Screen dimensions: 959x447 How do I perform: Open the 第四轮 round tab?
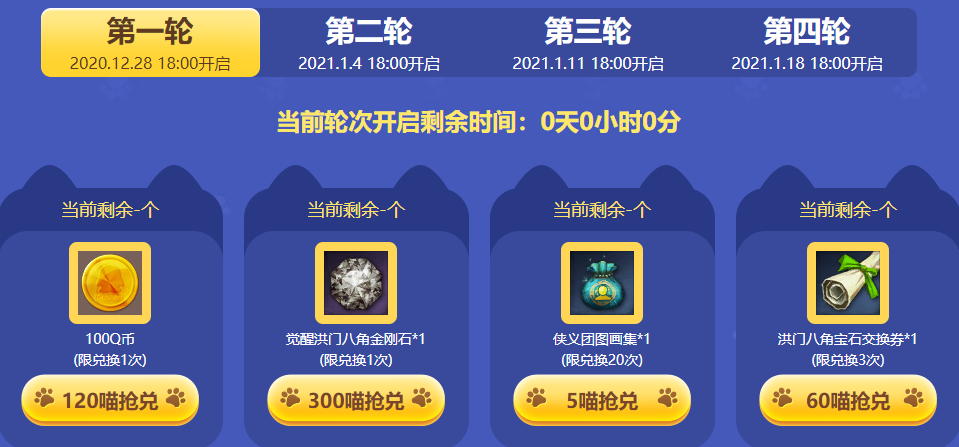(x=806, y=43)
